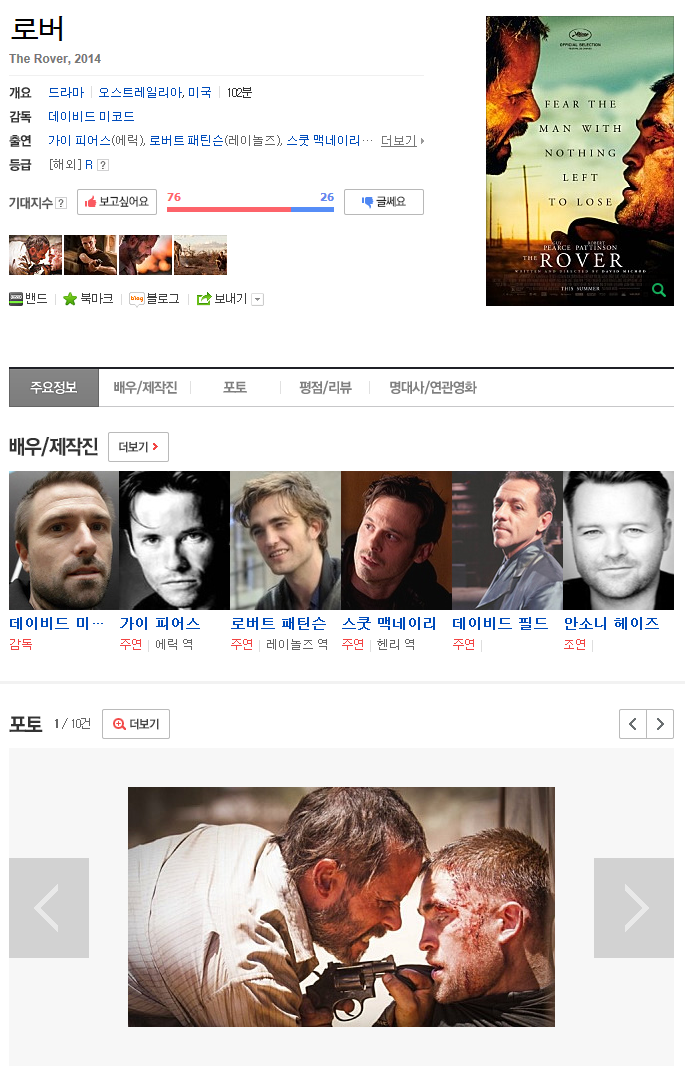This screenshot has height=1066, width=685.
Task: Tap 더보기 next to 포토 count
Action: [x=136, y=724]
